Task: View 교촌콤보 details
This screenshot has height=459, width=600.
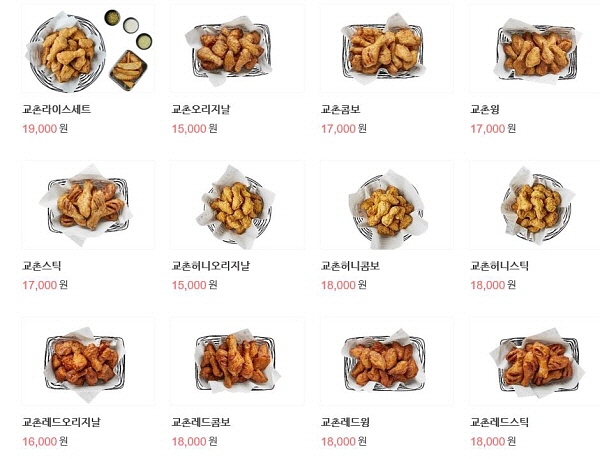Action: coord(386,50)
